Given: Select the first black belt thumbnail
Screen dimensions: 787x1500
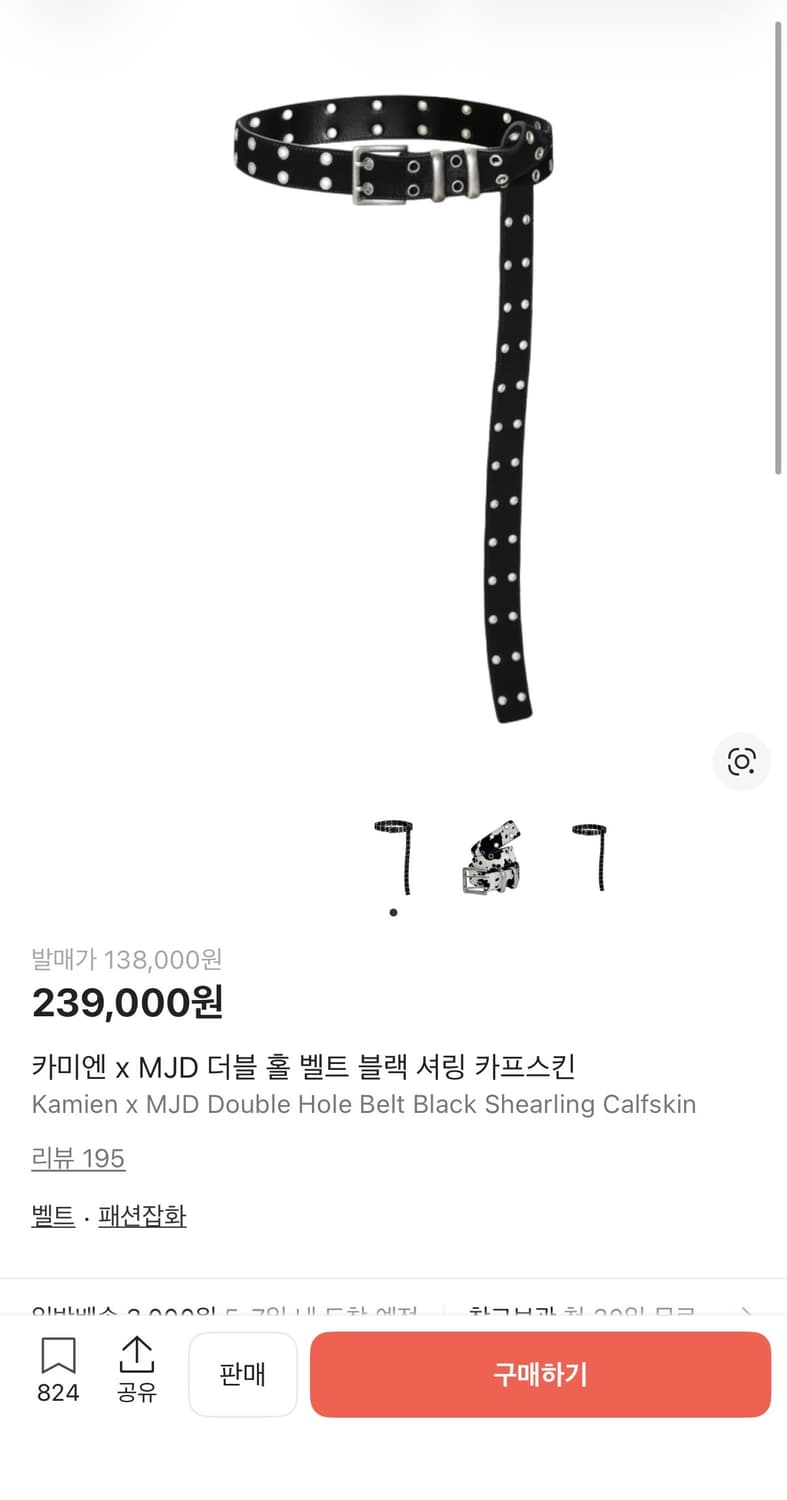Looking at the screenshot, I should click(393, 858).
